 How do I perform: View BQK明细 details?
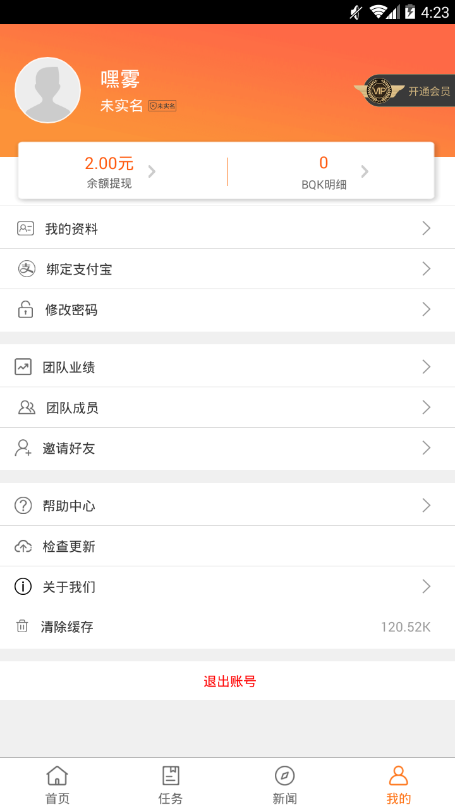coord(331,171)
